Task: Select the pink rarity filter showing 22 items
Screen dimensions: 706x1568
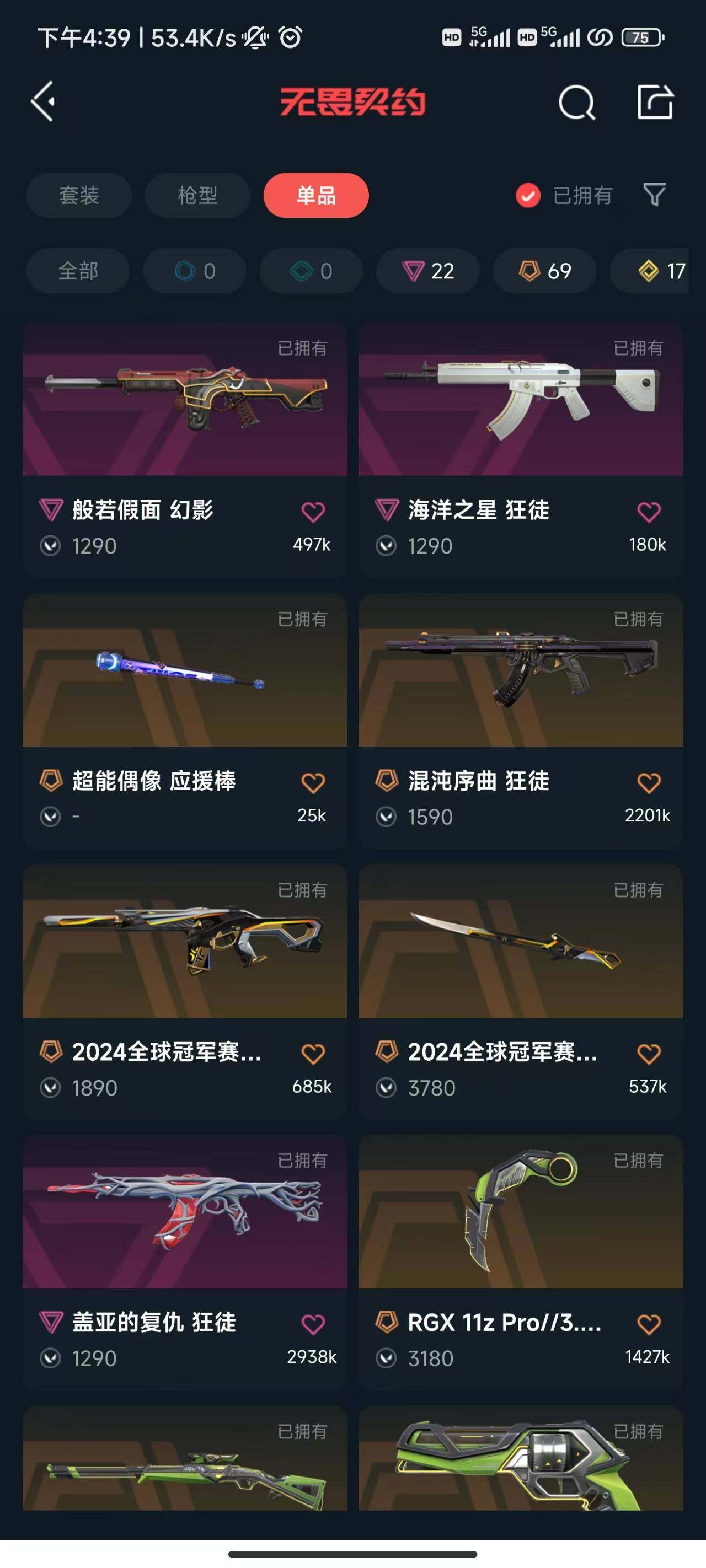Action: tap(427, 271)
